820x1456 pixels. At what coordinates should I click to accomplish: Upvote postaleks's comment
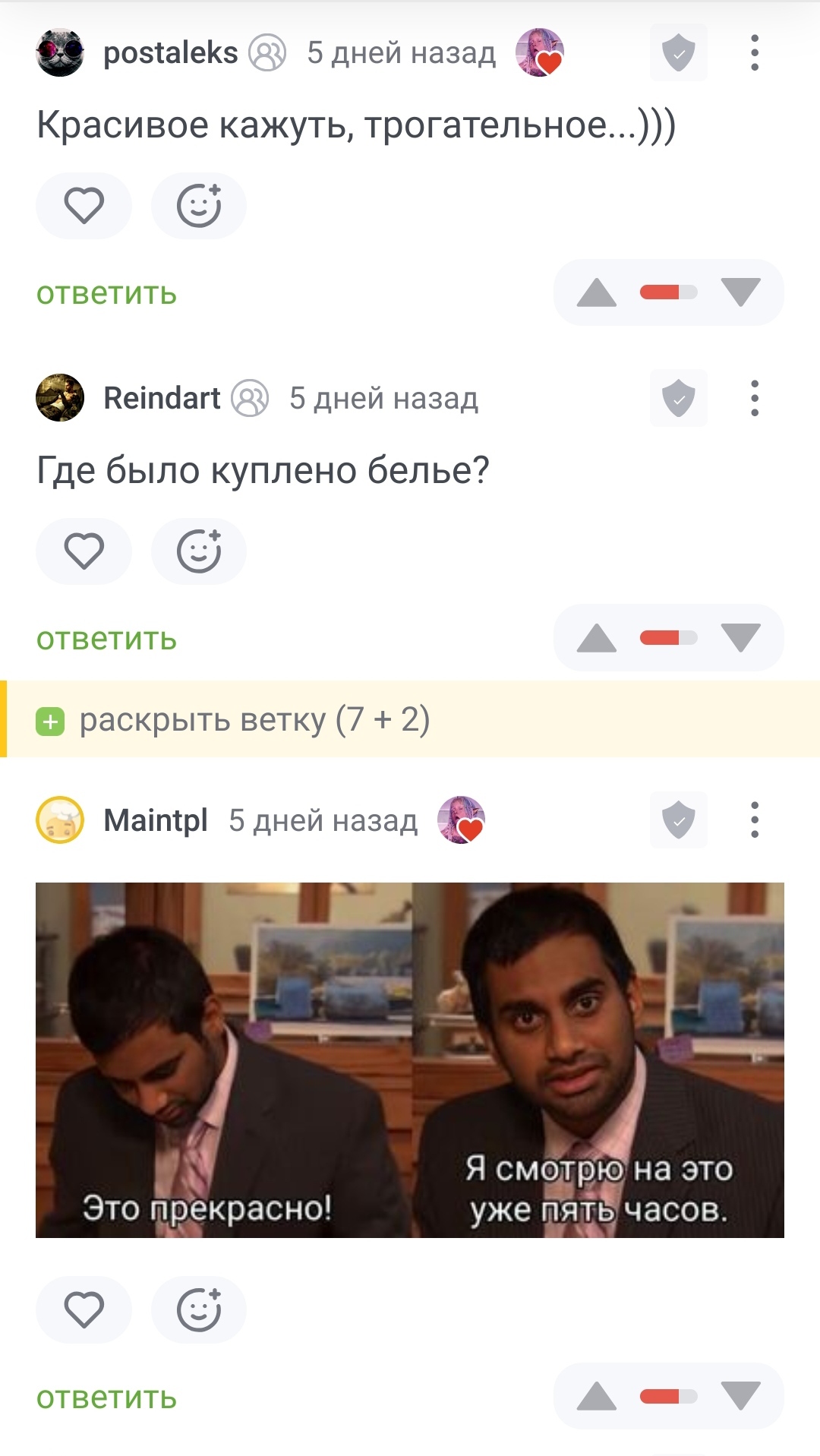[x=597, y=292]
